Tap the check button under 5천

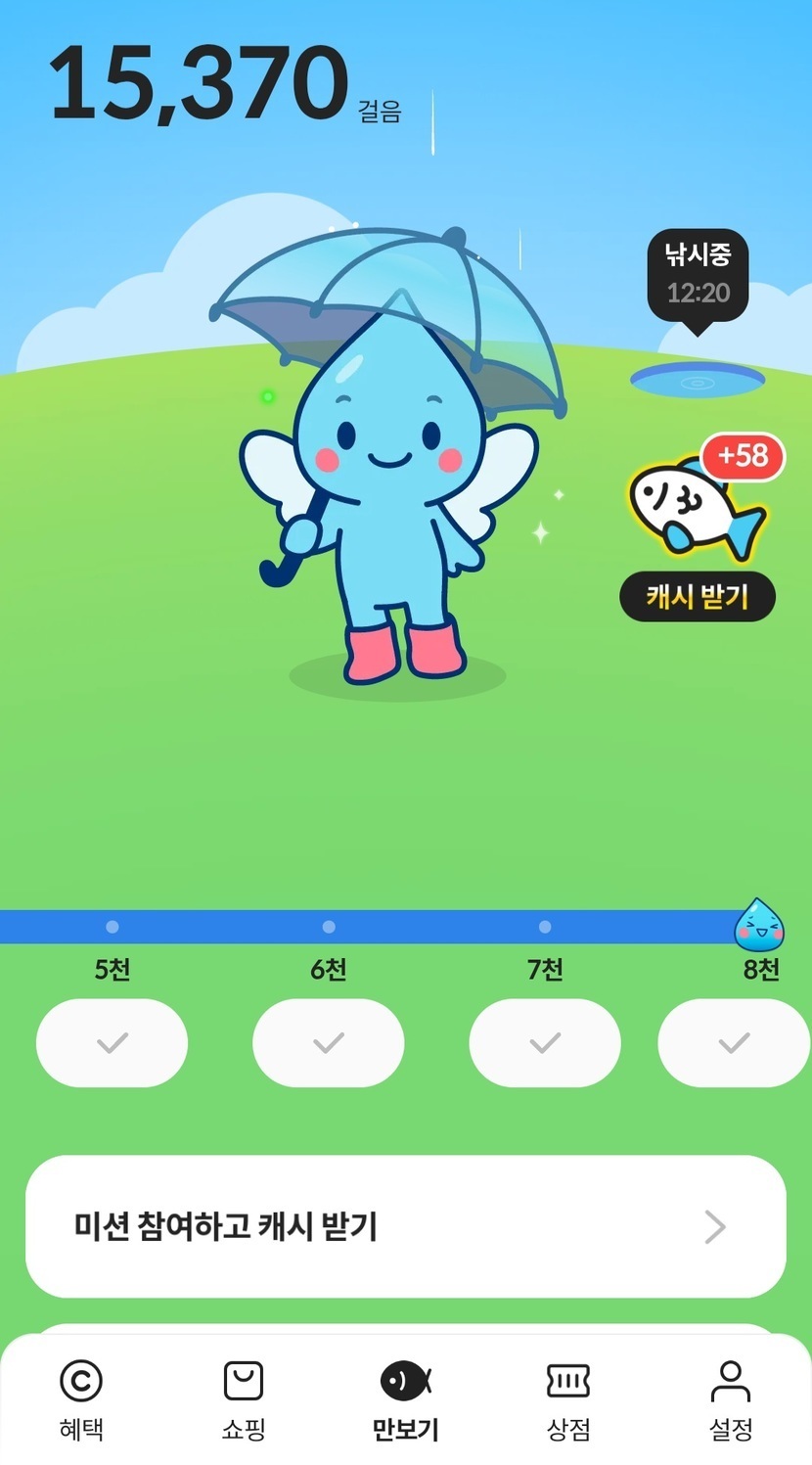112,1043
